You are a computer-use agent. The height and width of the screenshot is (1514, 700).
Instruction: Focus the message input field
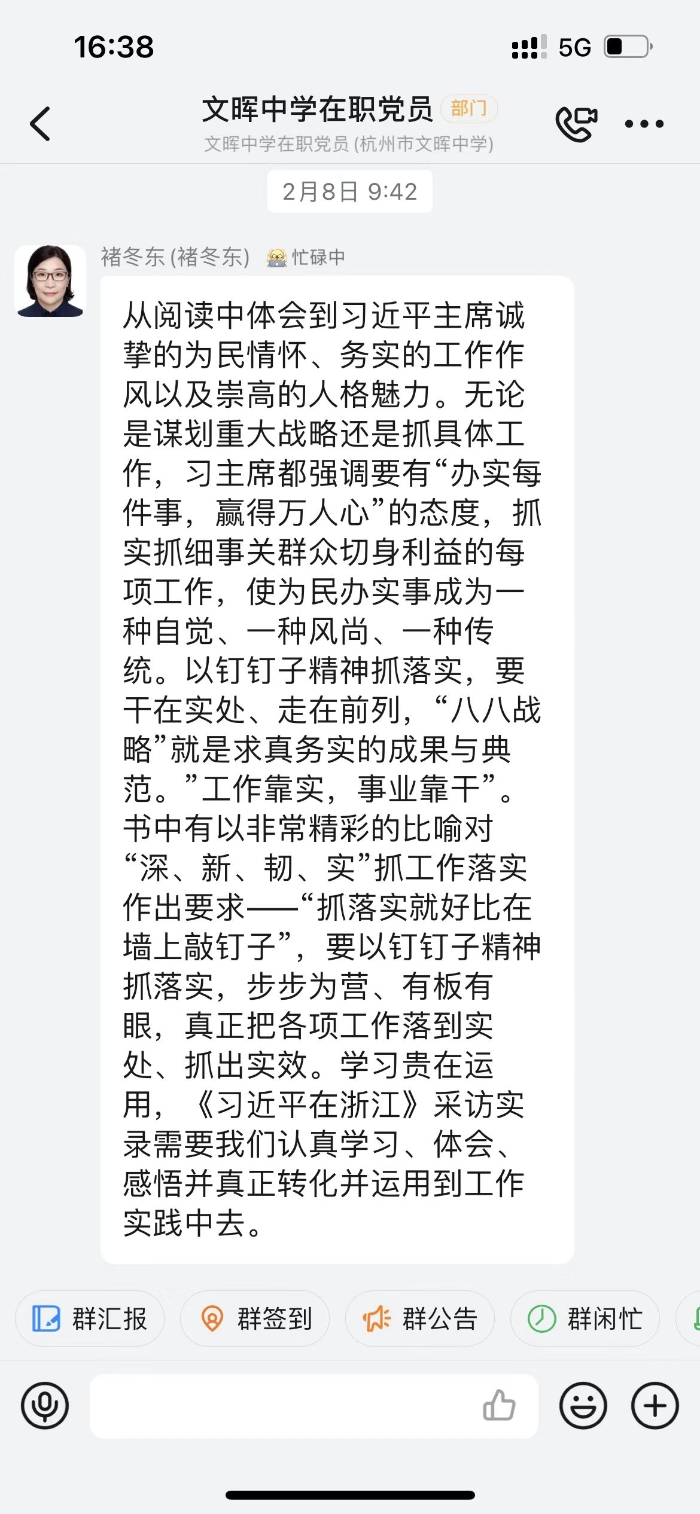[x=280, y=1406]
